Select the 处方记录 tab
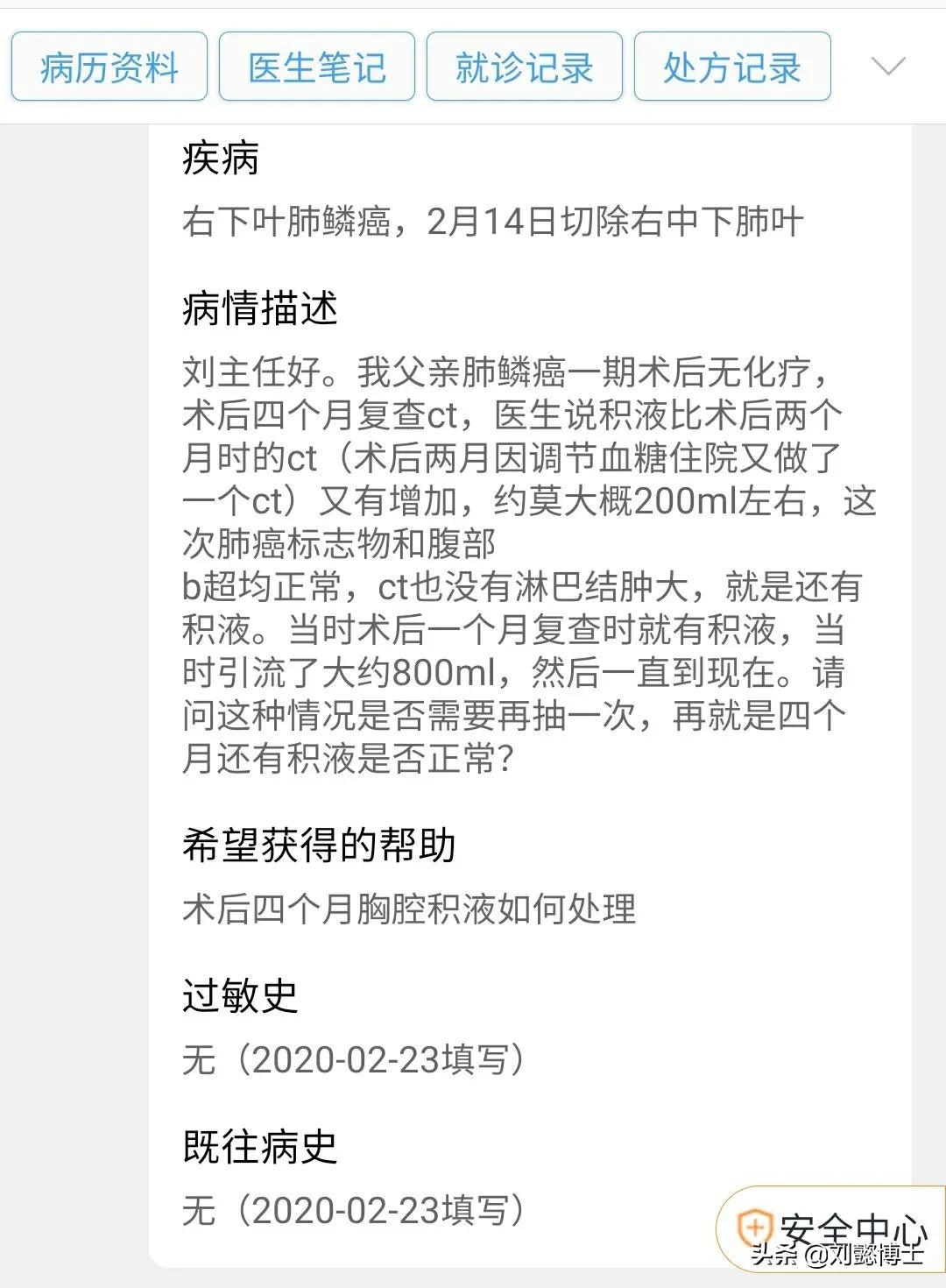This screenshot has height=1288, width=946. pyautogui.click(x=734, y=66)
